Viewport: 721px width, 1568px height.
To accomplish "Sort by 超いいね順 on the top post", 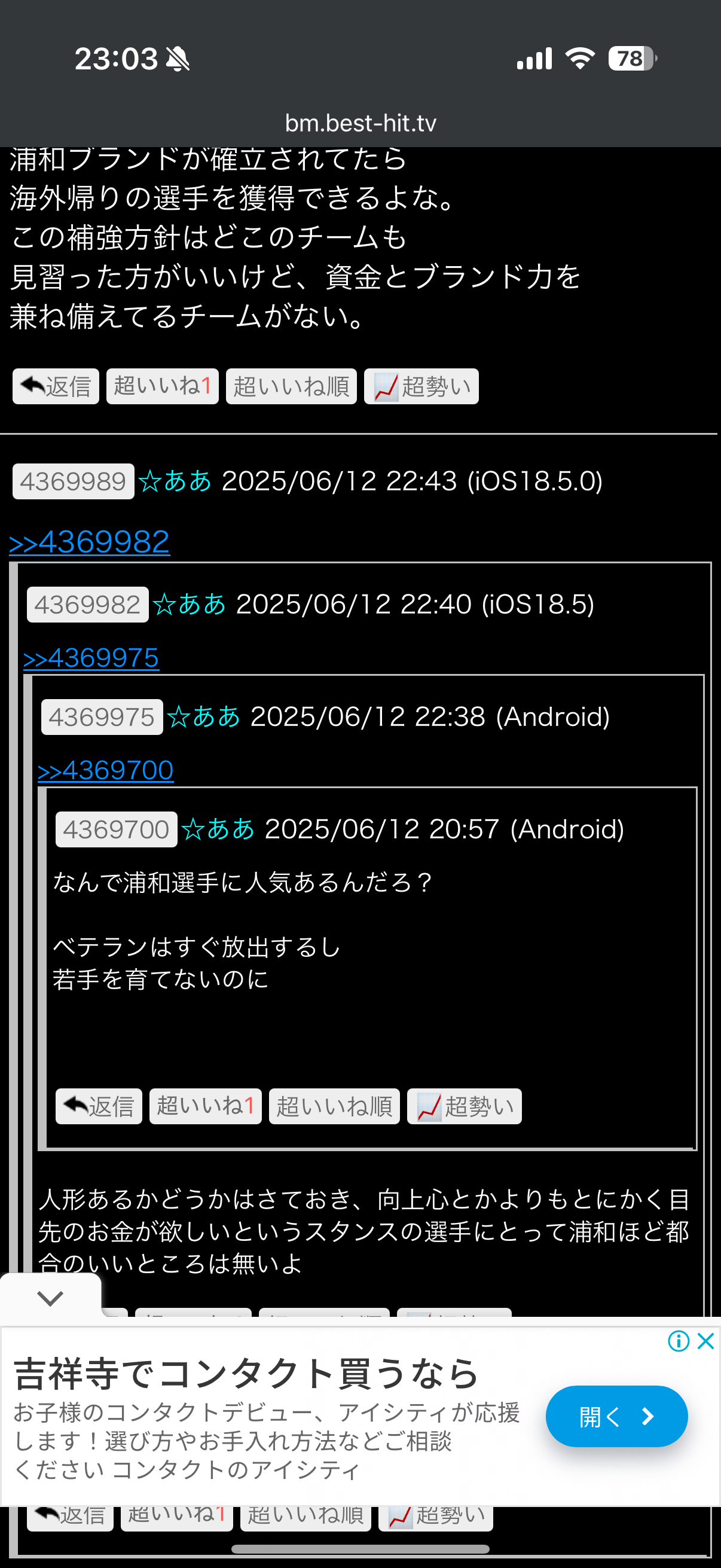I will (x=291, y=386).
